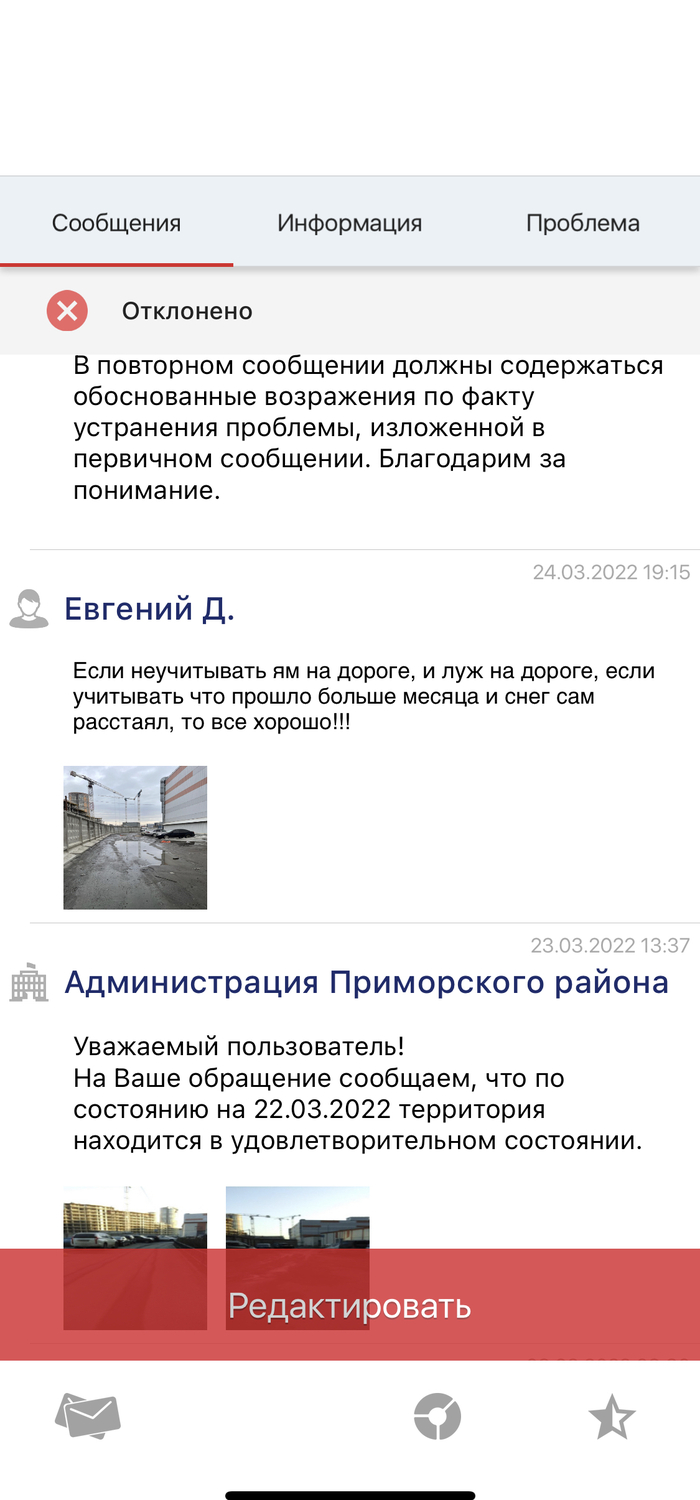Tap the Редактировать button

[x=349, y=1305]
